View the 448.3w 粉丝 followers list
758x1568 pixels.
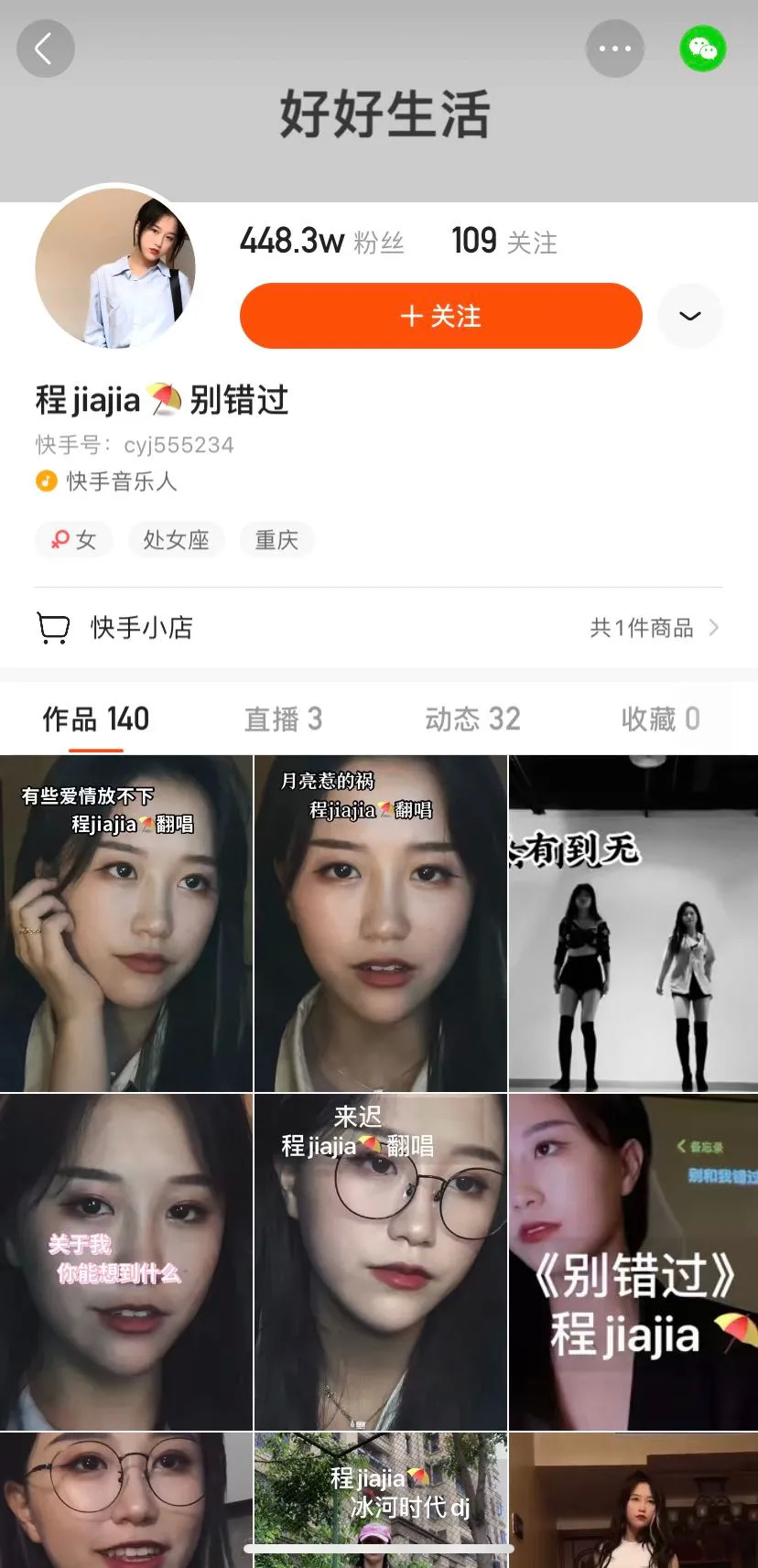pos(321,242)
